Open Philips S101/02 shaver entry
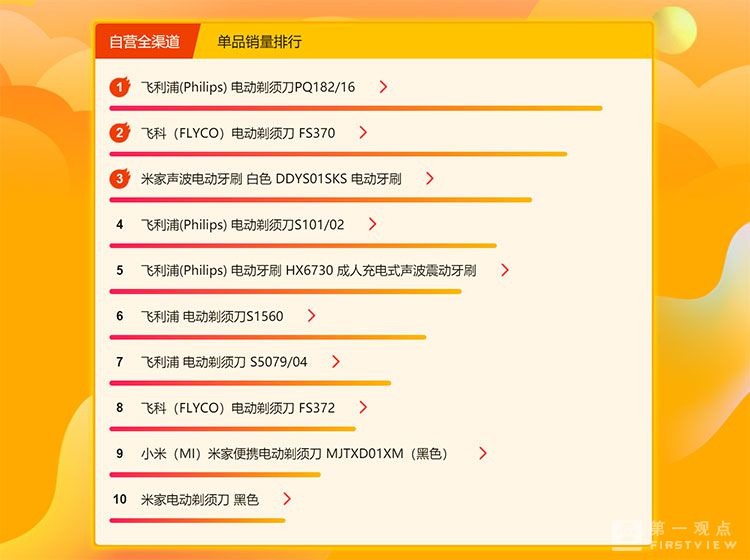Image resolution: width=750 pixels, height=560 pixels. tap(243, 225)
